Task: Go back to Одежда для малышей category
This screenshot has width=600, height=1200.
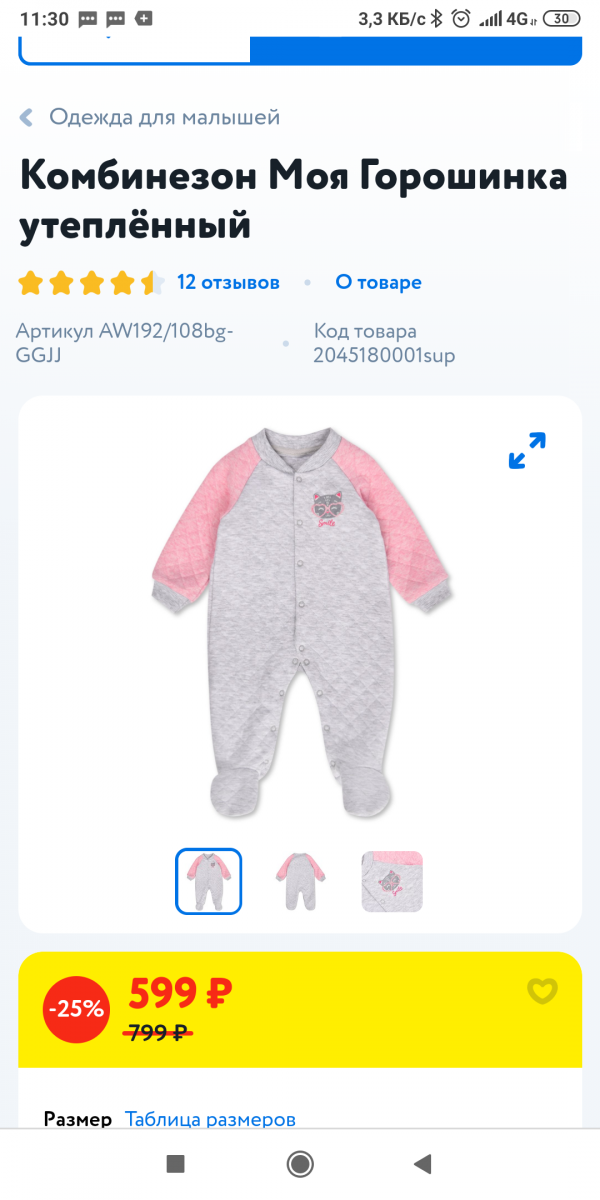Action: (149, 117)
